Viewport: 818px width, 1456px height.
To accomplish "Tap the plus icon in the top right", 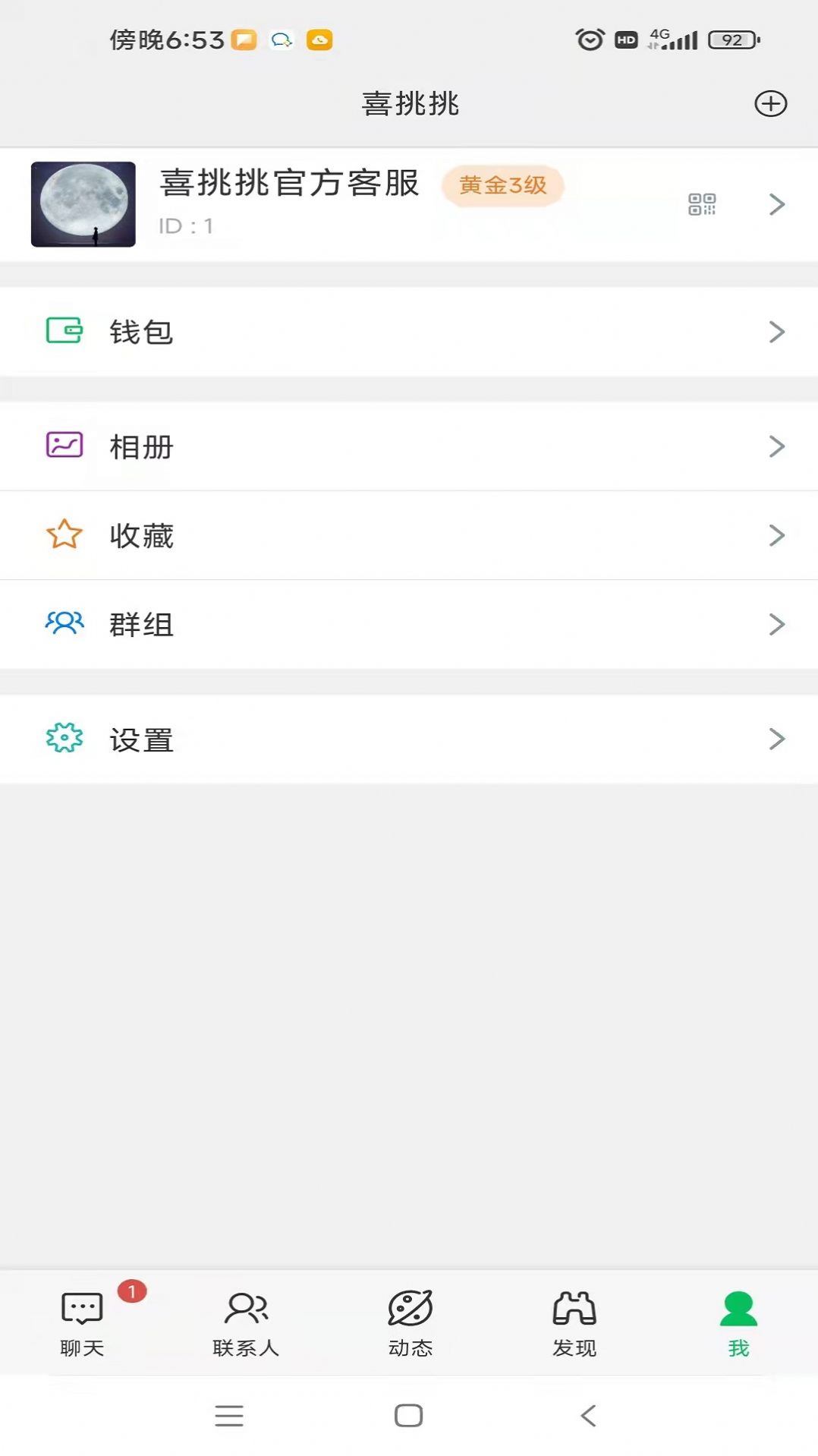I will tap(771, 104).
